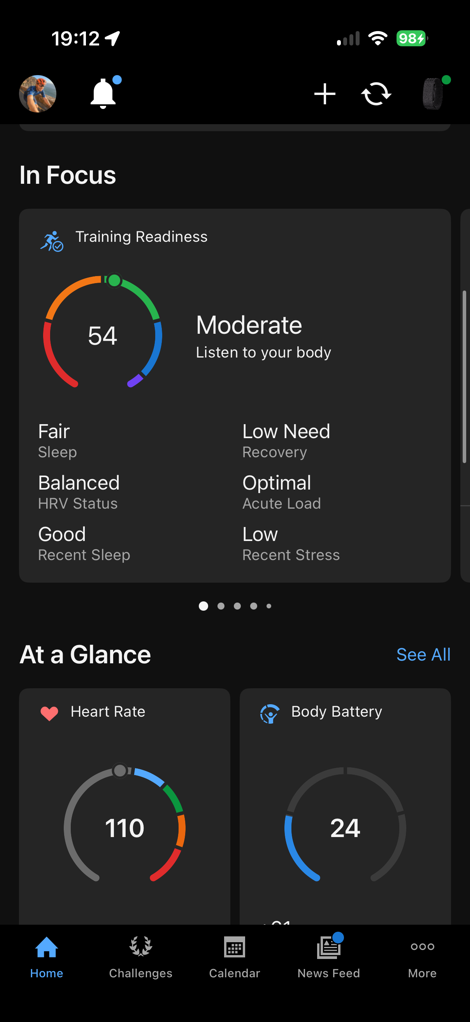Go to the Home tab
The image size is (470, 1022).
tap(46, 957)
